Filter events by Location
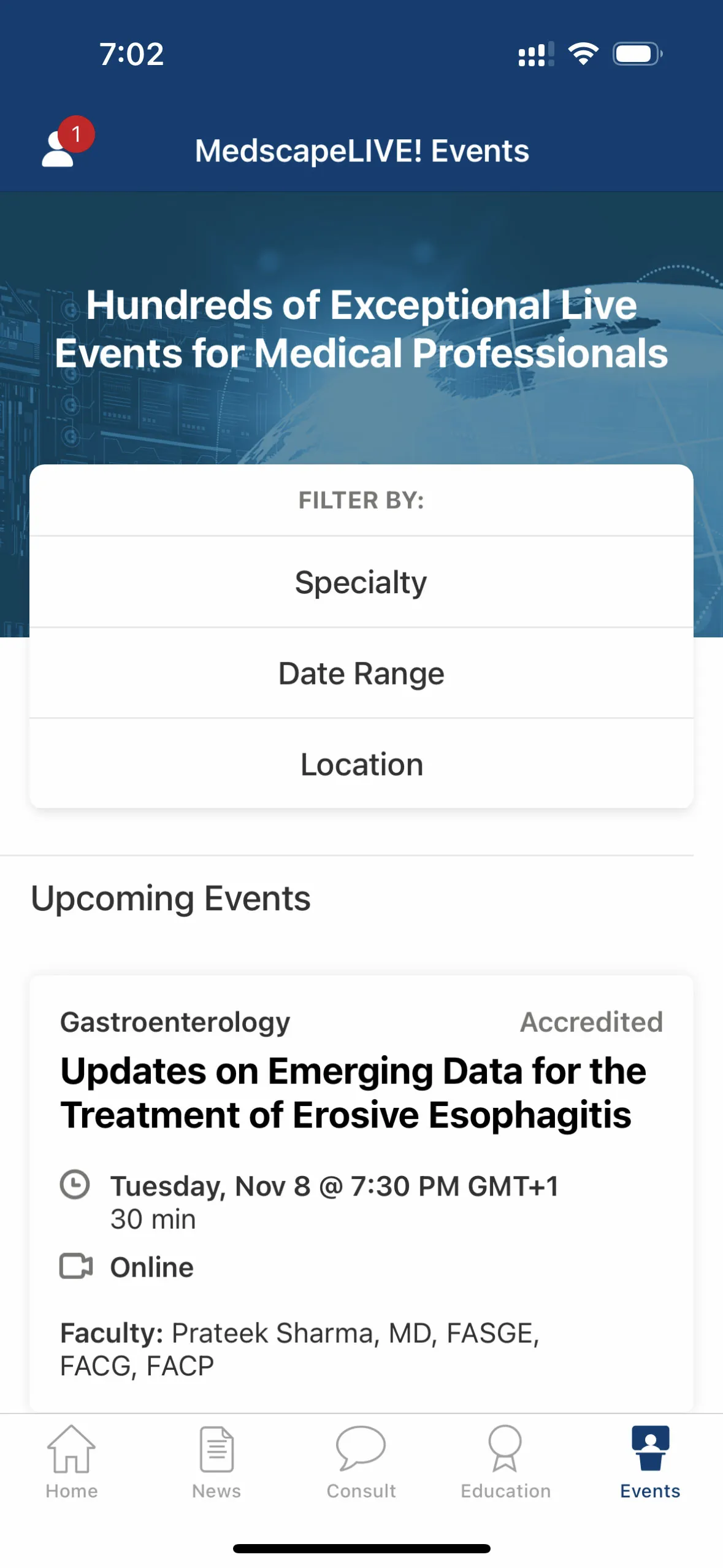The height and width of the screenshot is (1568, 723). [361, 764]
